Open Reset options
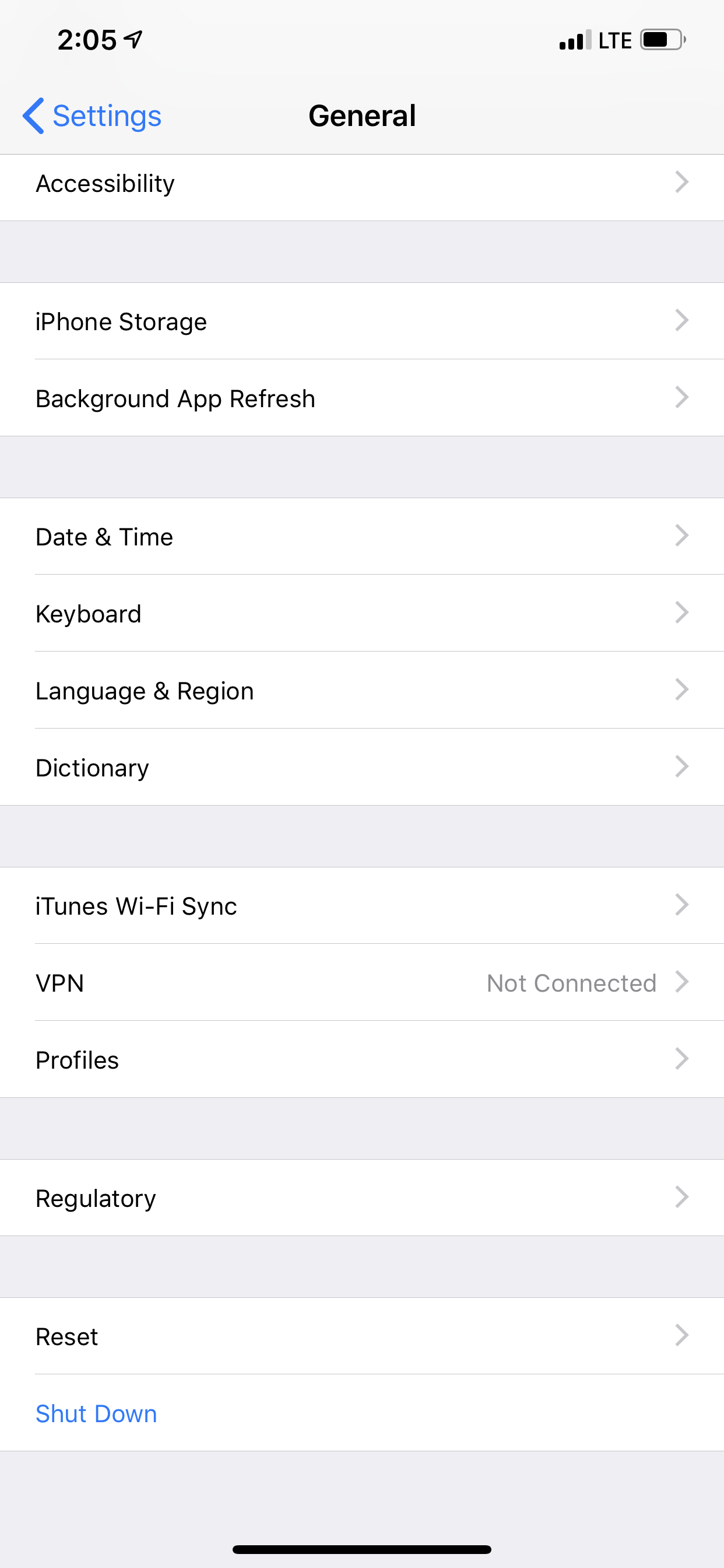The height and width of the screenshot is (1568, 724). [x=362, y=1336]
